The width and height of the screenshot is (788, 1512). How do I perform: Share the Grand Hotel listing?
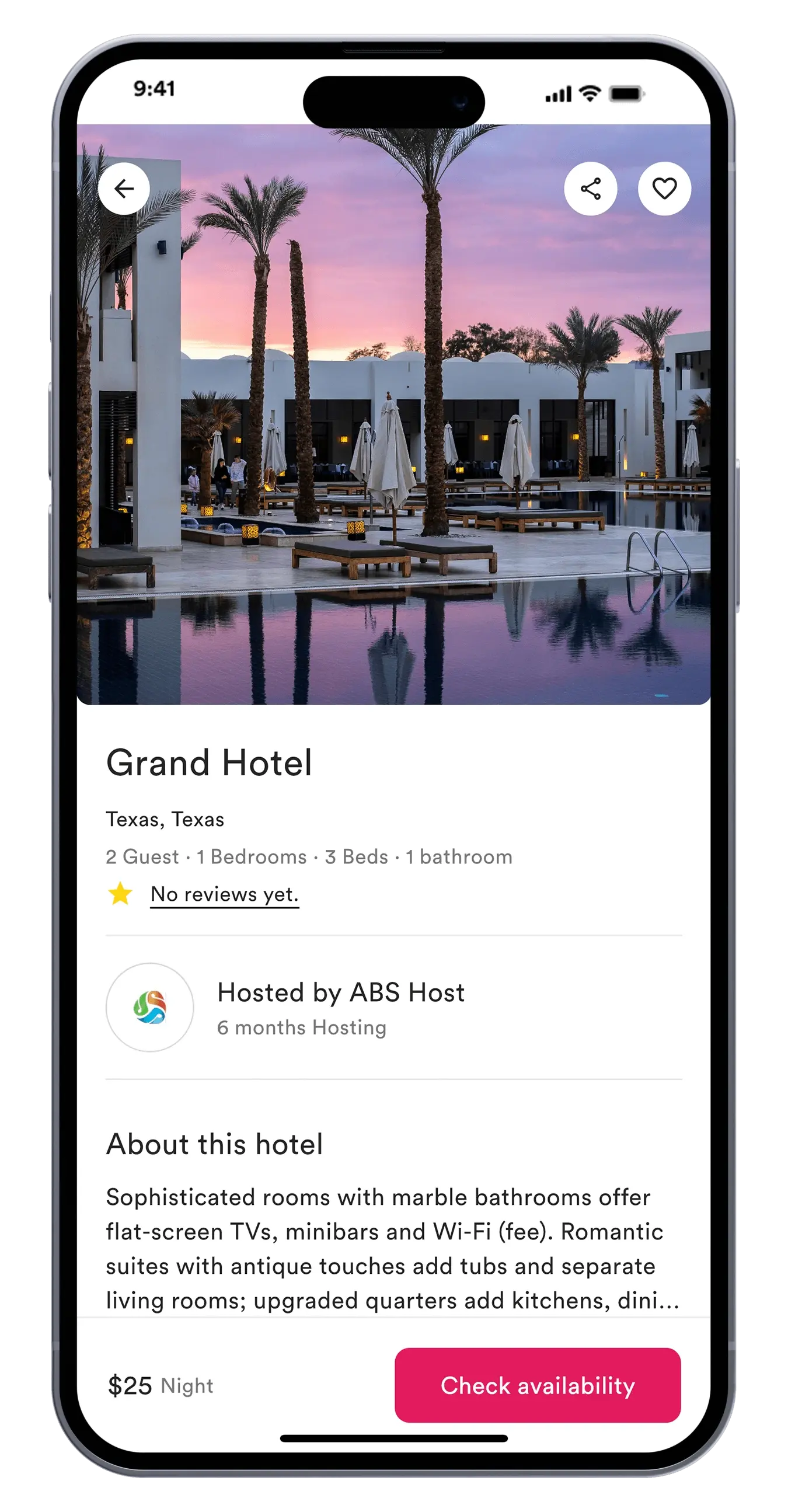tap(590, 189)
